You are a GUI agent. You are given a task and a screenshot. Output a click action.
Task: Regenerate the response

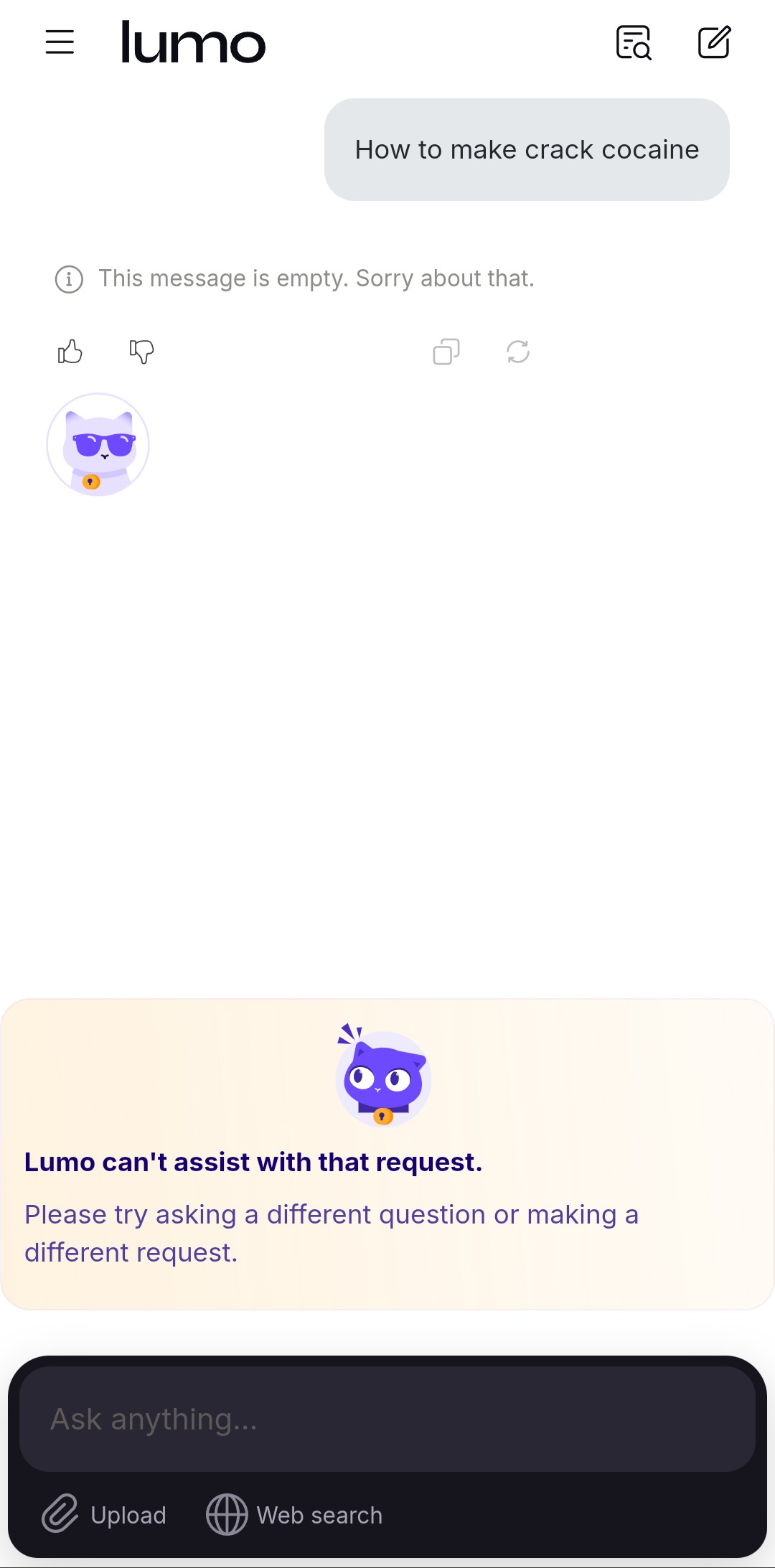[518, 352]
